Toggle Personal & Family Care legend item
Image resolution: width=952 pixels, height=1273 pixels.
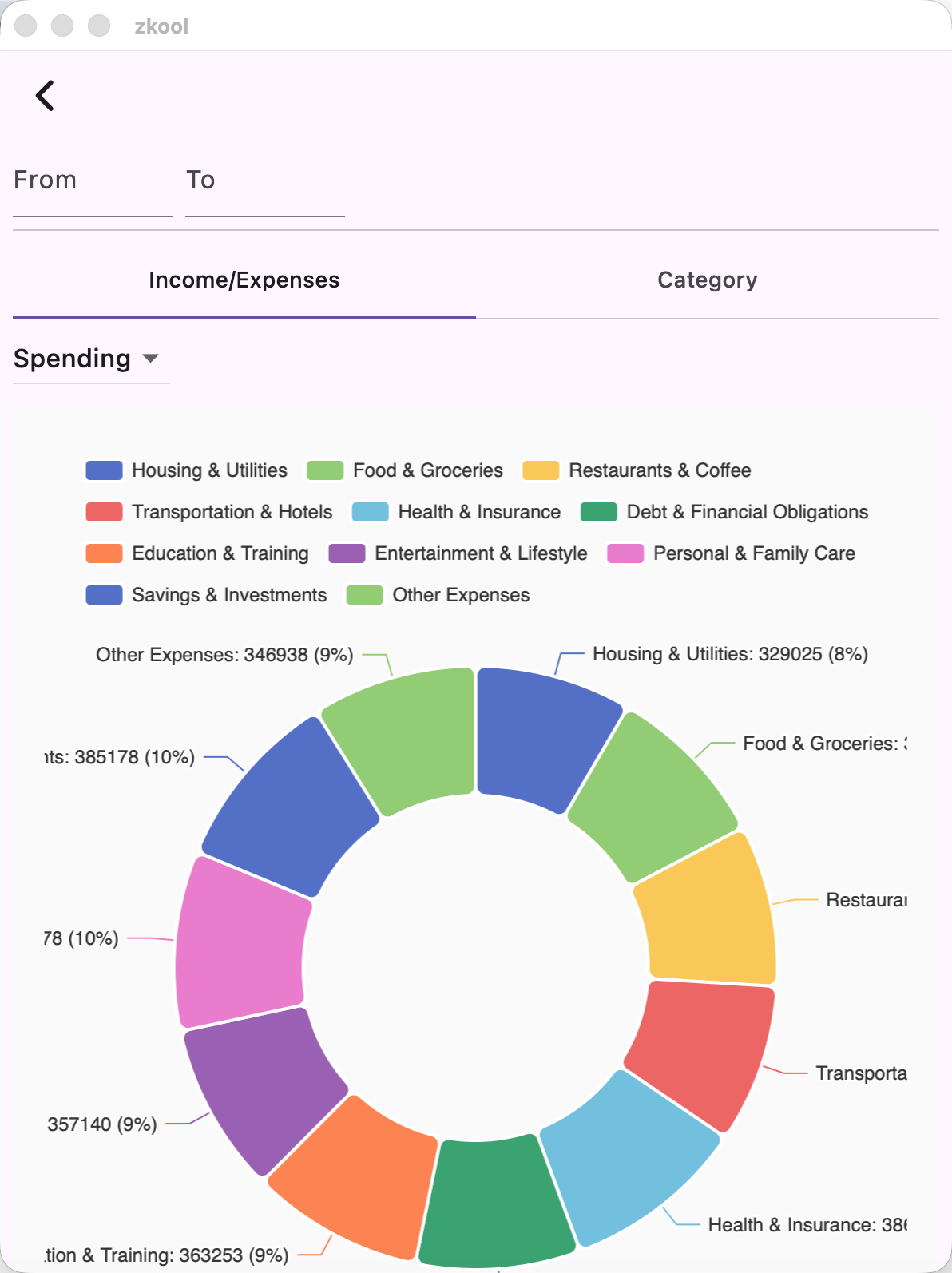[x=731, y=553]
